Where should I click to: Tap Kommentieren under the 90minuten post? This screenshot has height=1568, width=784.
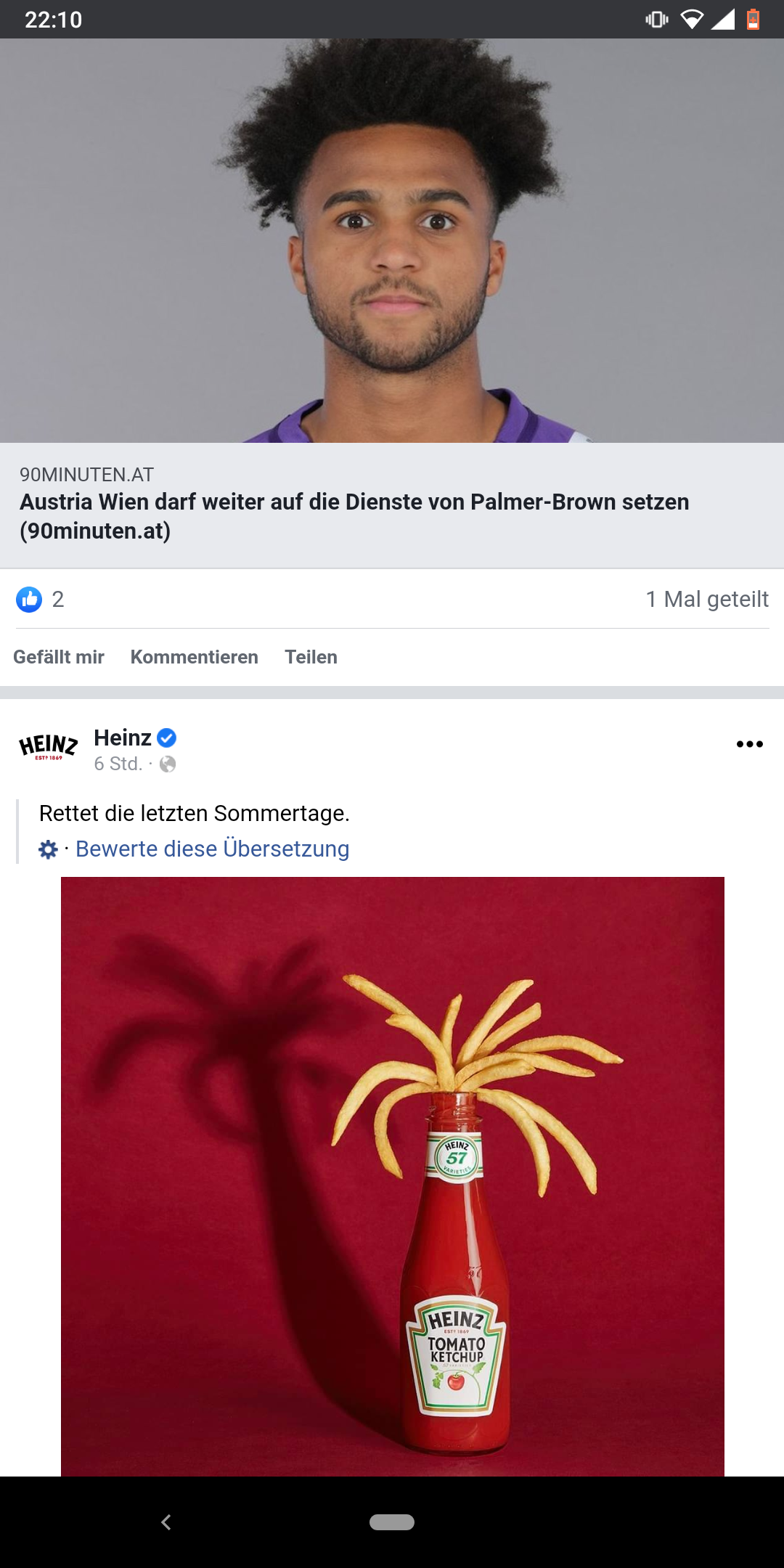[195, 657]
